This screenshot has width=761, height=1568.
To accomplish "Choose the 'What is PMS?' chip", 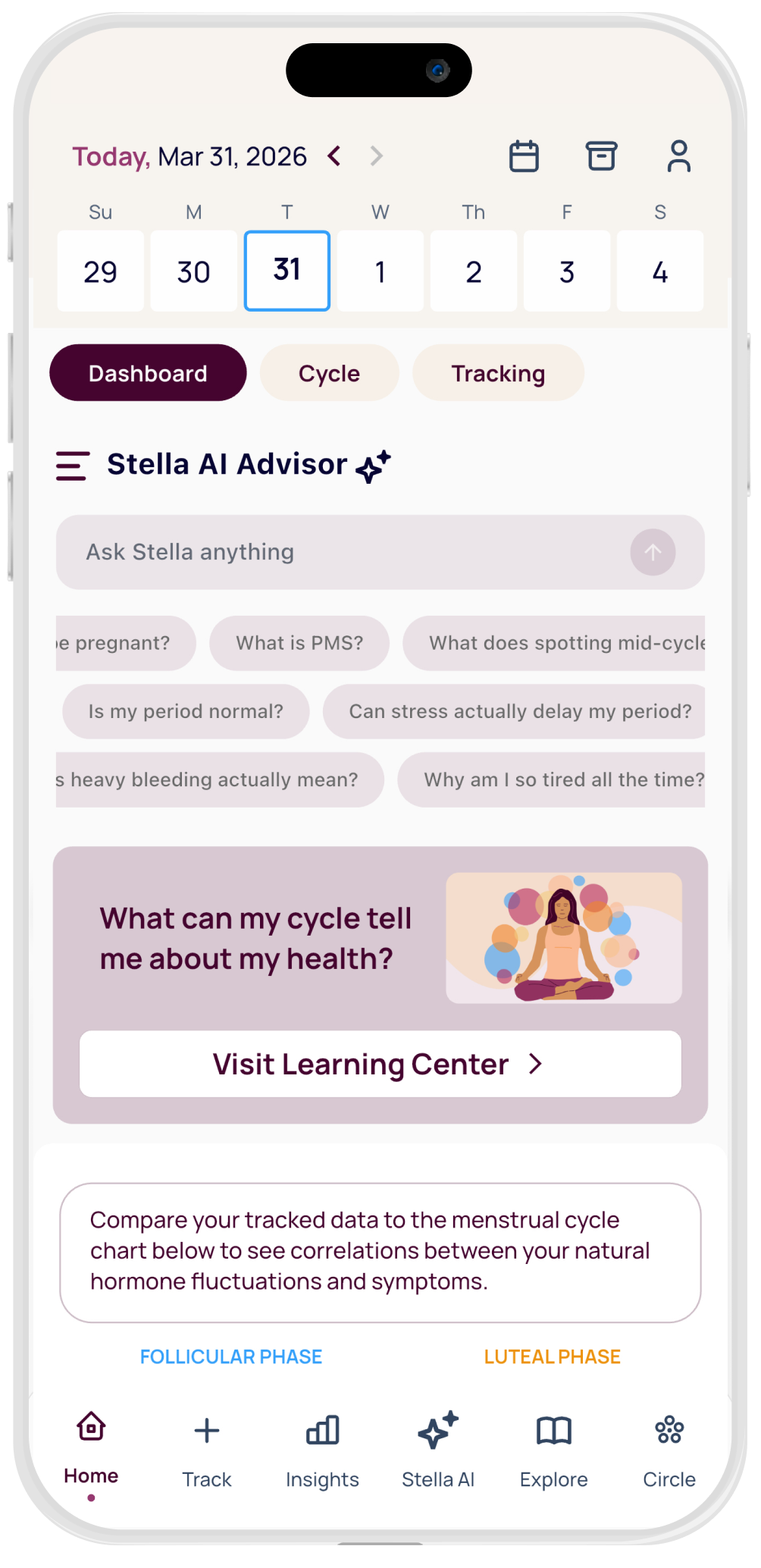I will (x=299, y=643).
